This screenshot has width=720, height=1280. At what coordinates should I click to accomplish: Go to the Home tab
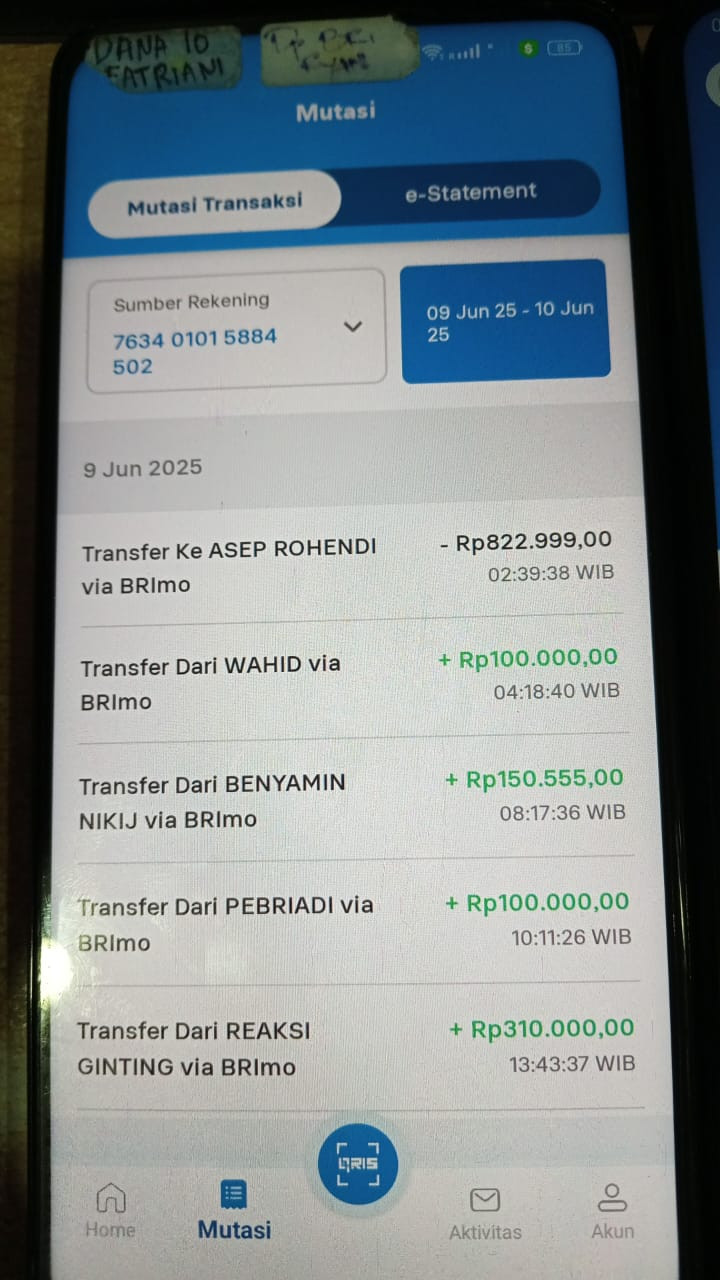[110, 1210]
